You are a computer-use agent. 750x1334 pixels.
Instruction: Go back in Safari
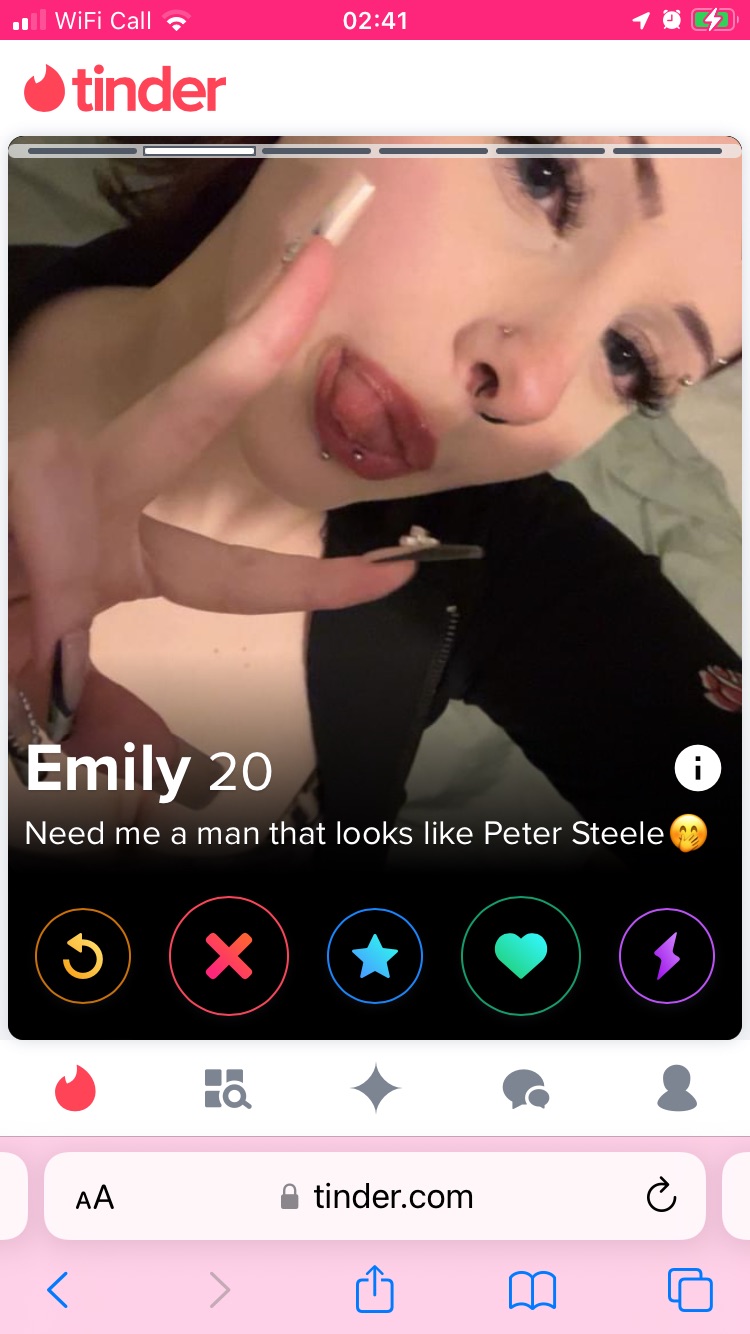(57, 1290)
